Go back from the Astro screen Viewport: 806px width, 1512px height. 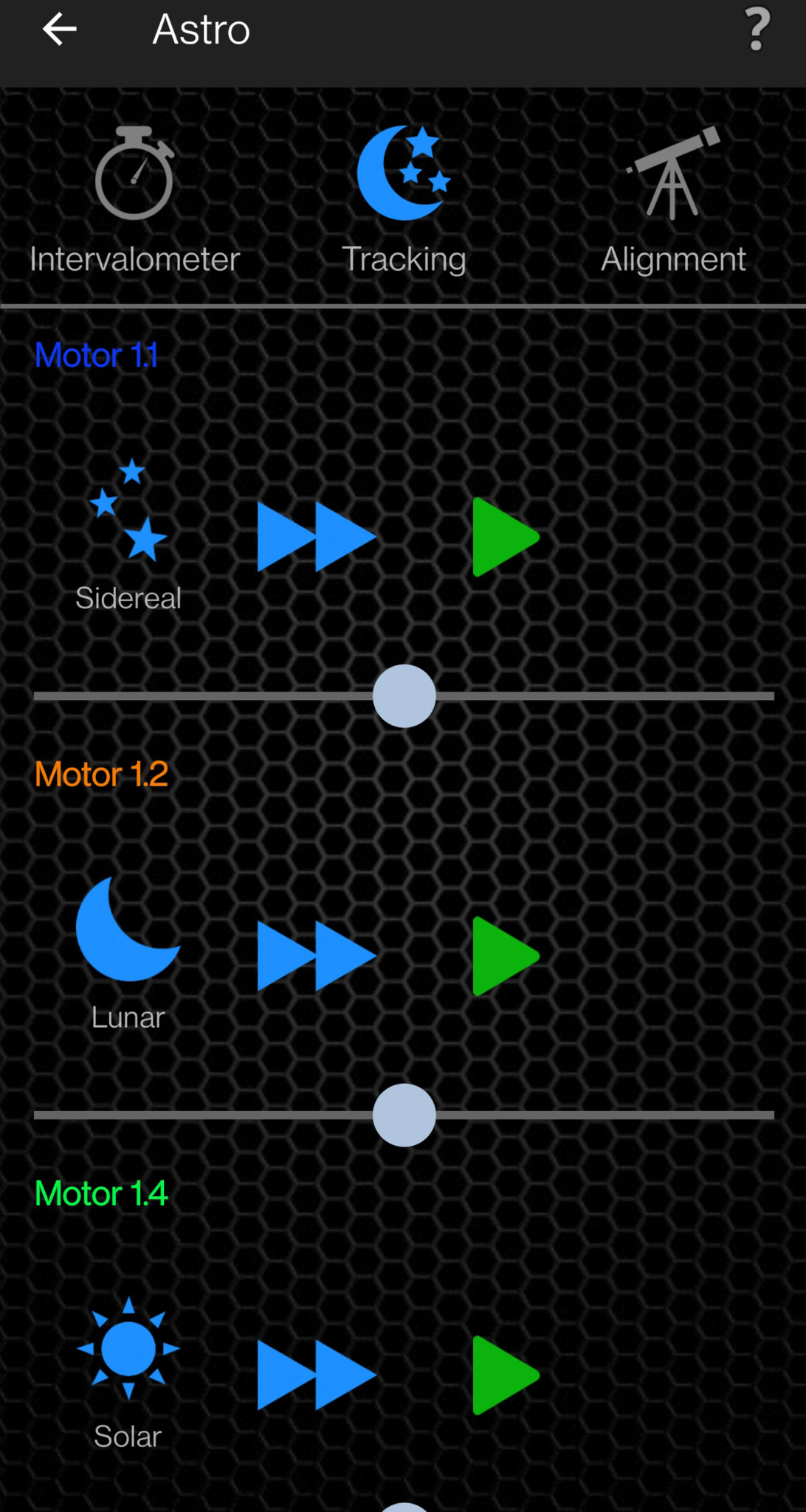click(x=60, y=30)
